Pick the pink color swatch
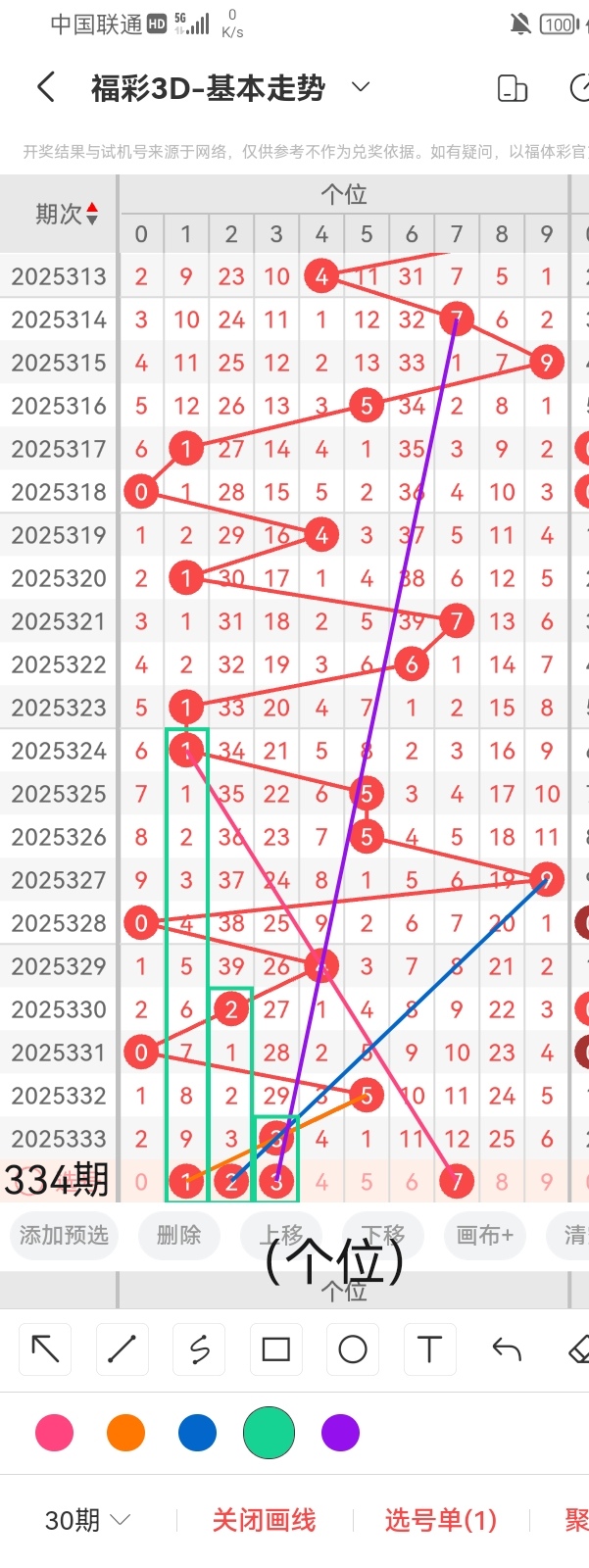 [x=54, y=1433]
